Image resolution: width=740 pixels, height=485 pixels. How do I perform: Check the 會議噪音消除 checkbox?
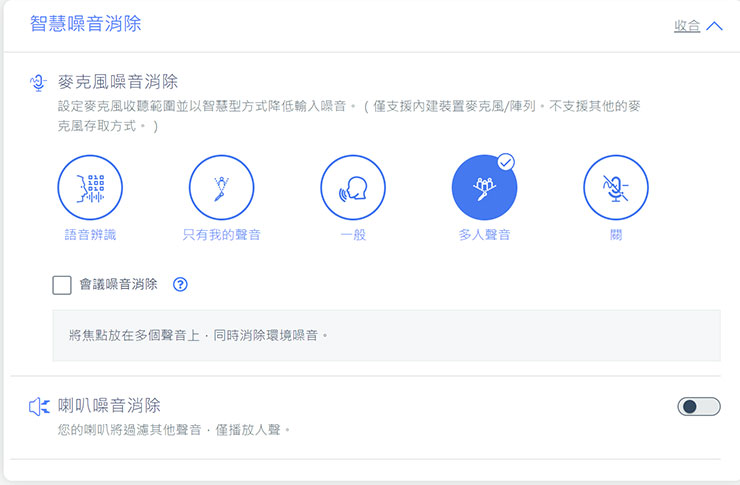pyautogui.click(x=62, y=285)
